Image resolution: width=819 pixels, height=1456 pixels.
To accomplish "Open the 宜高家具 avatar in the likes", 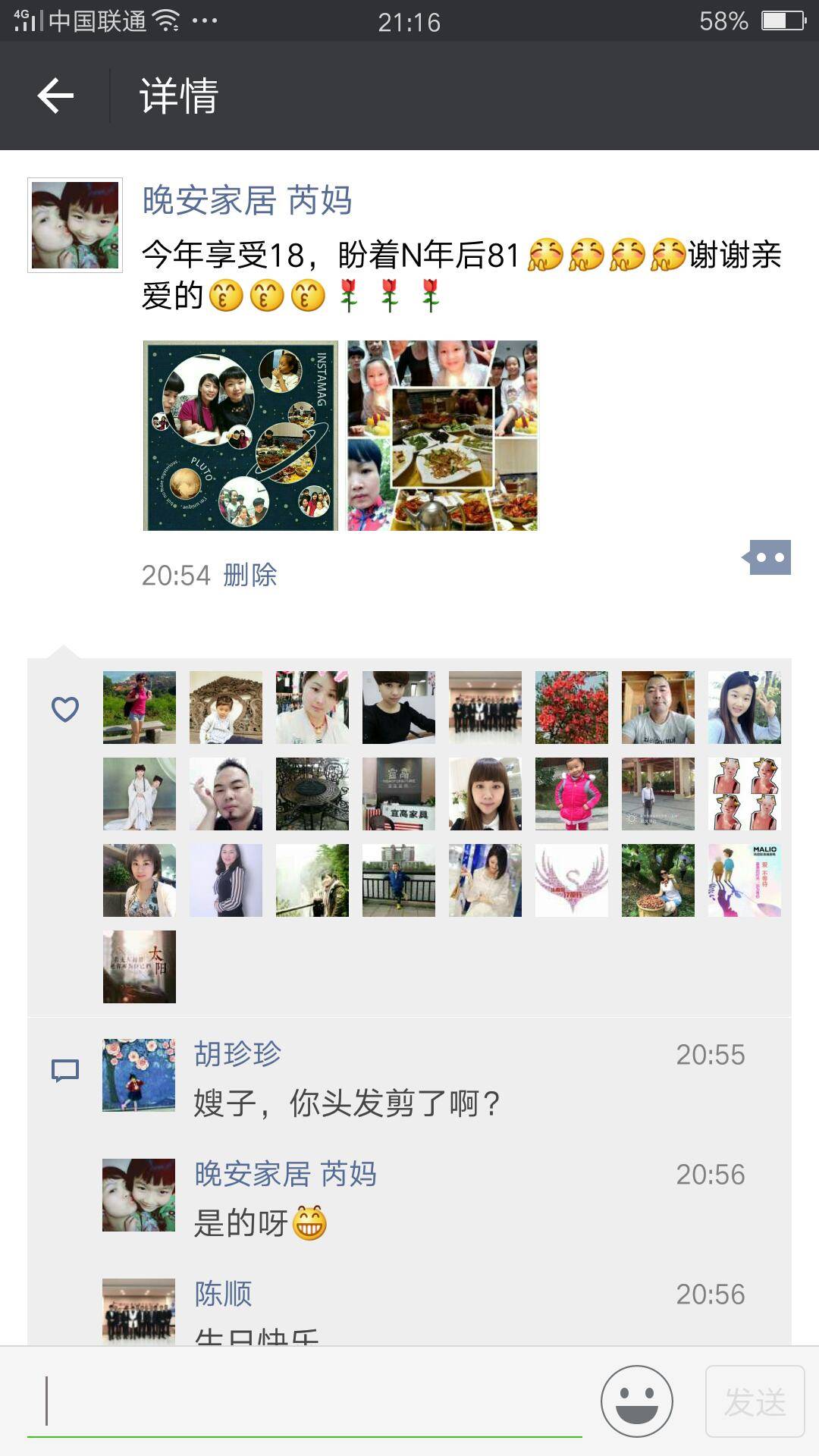I will point(399,794).
